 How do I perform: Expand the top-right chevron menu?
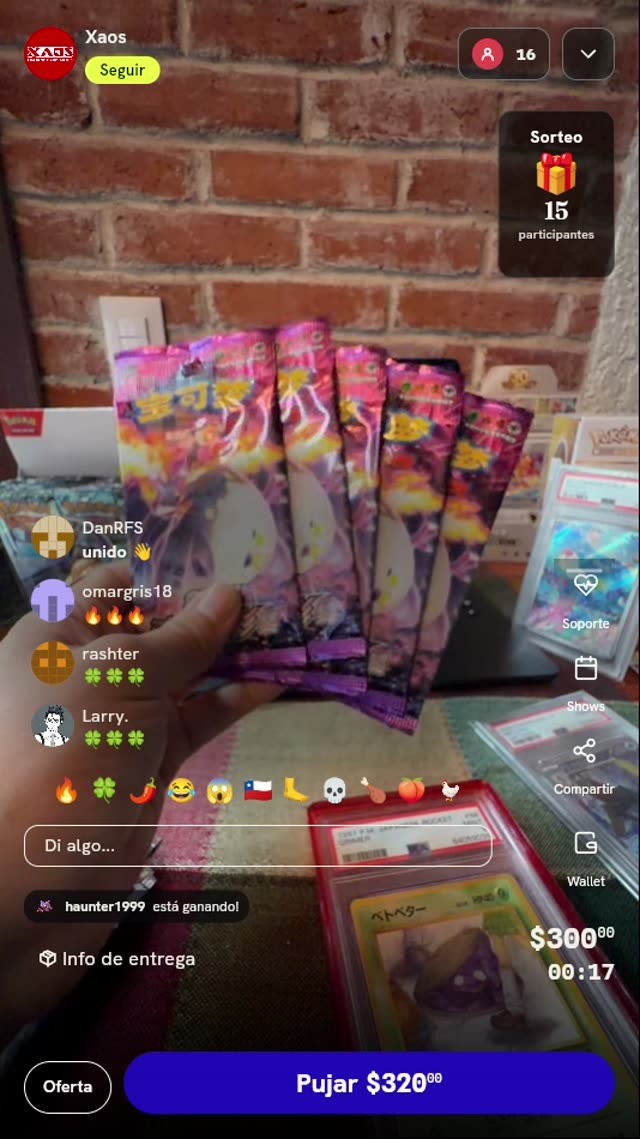[588, 54]
